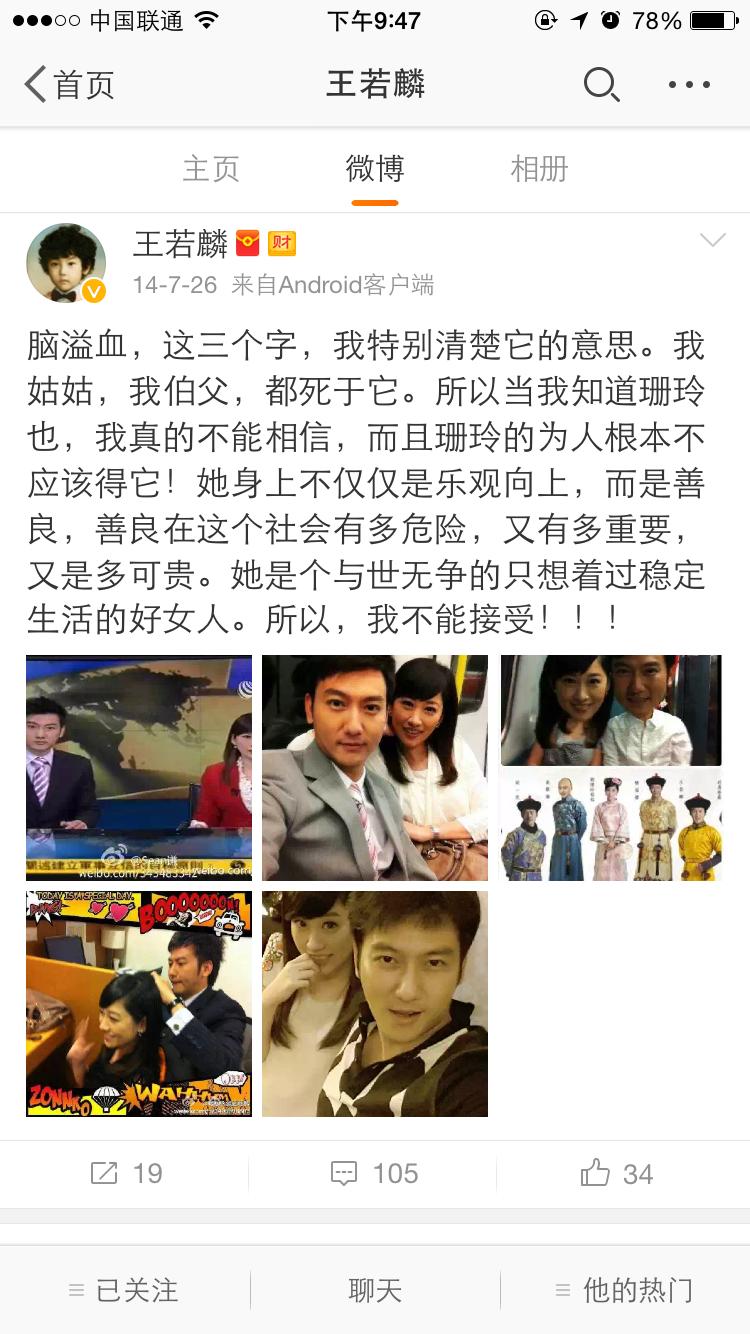Open 他的热门 menu

pyautogui.click(x=625, y=1290)
